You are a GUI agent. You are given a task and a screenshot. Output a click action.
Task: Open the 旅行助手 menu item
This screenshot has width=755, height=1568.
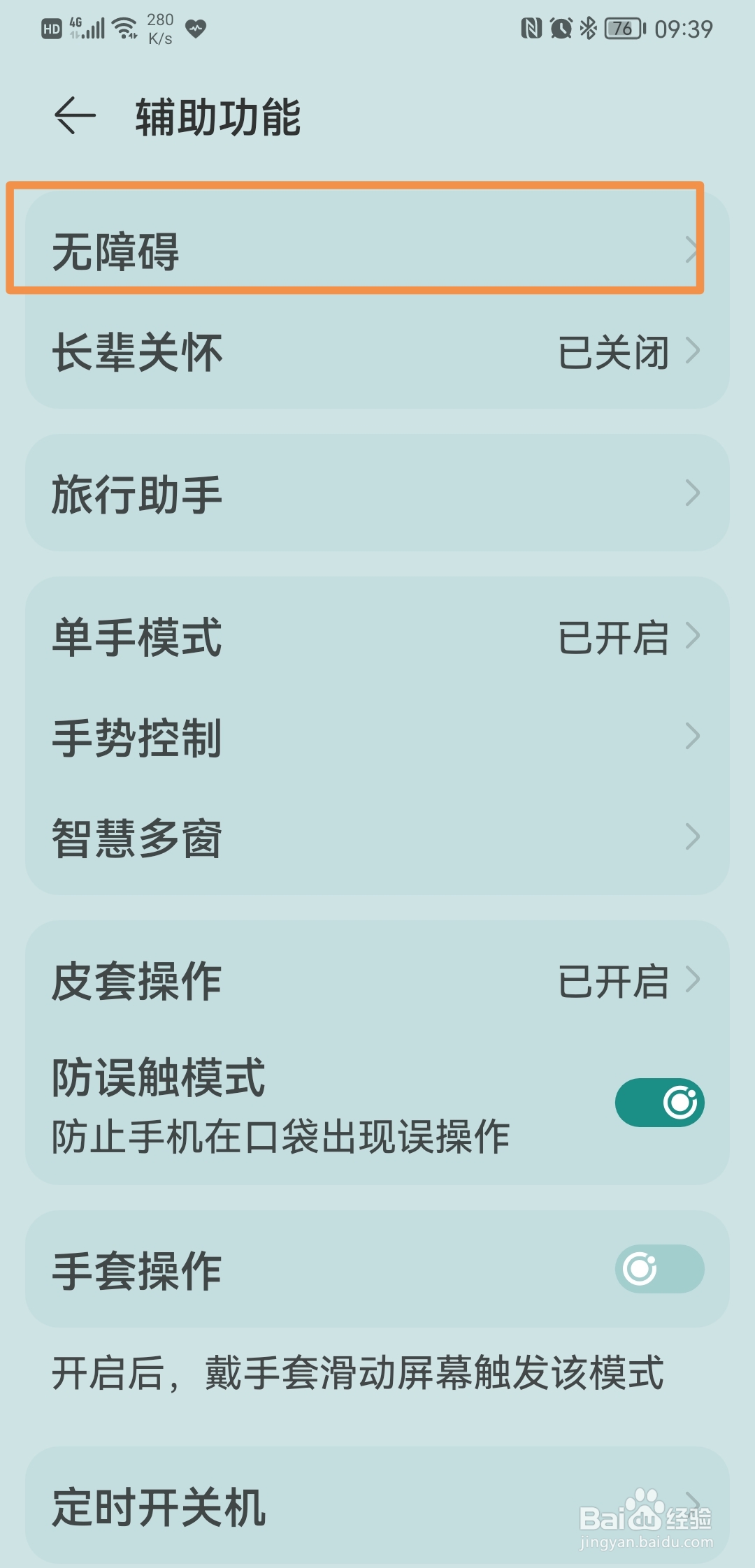point(377,494)
